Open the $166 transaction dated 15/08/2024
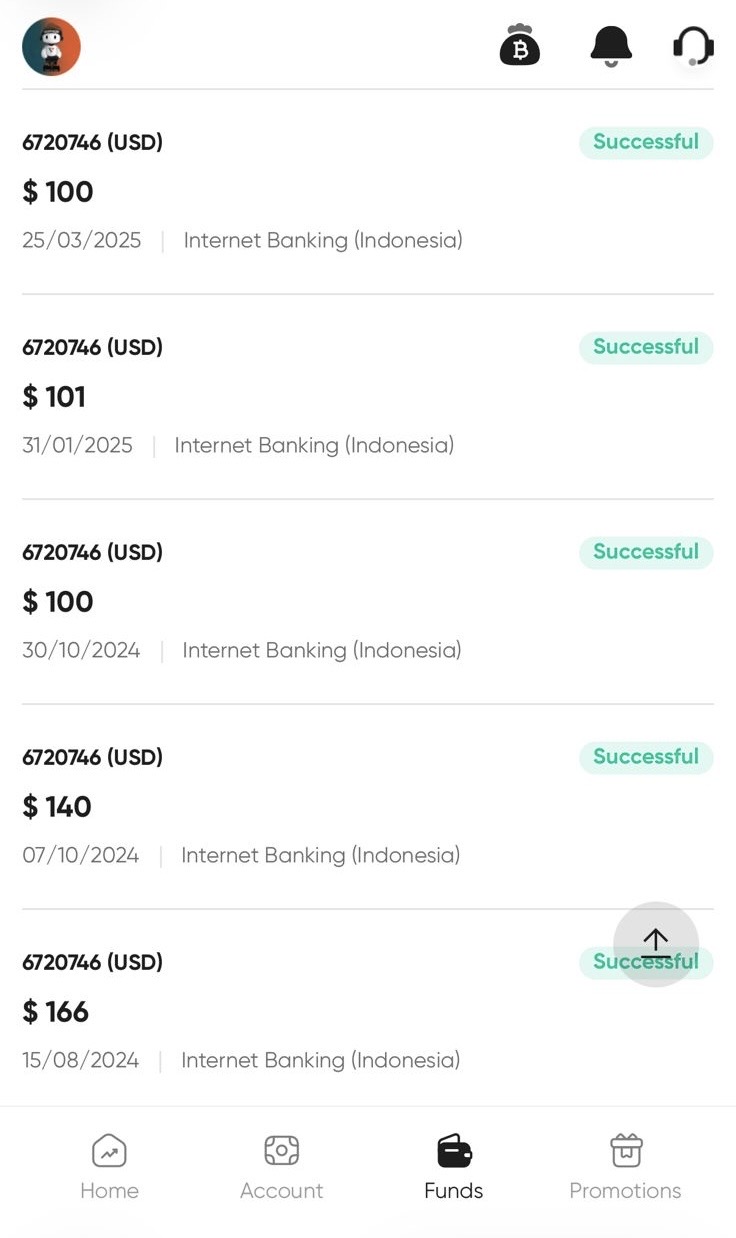This screenshot has height=1238, width=736. 300,1011
